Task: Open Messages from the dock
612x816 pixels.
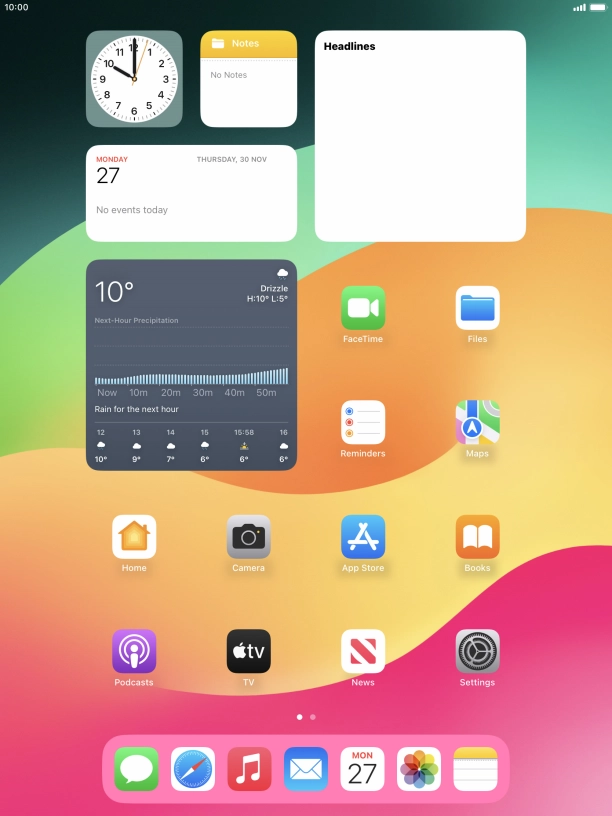Action: (x=136, y=769)
